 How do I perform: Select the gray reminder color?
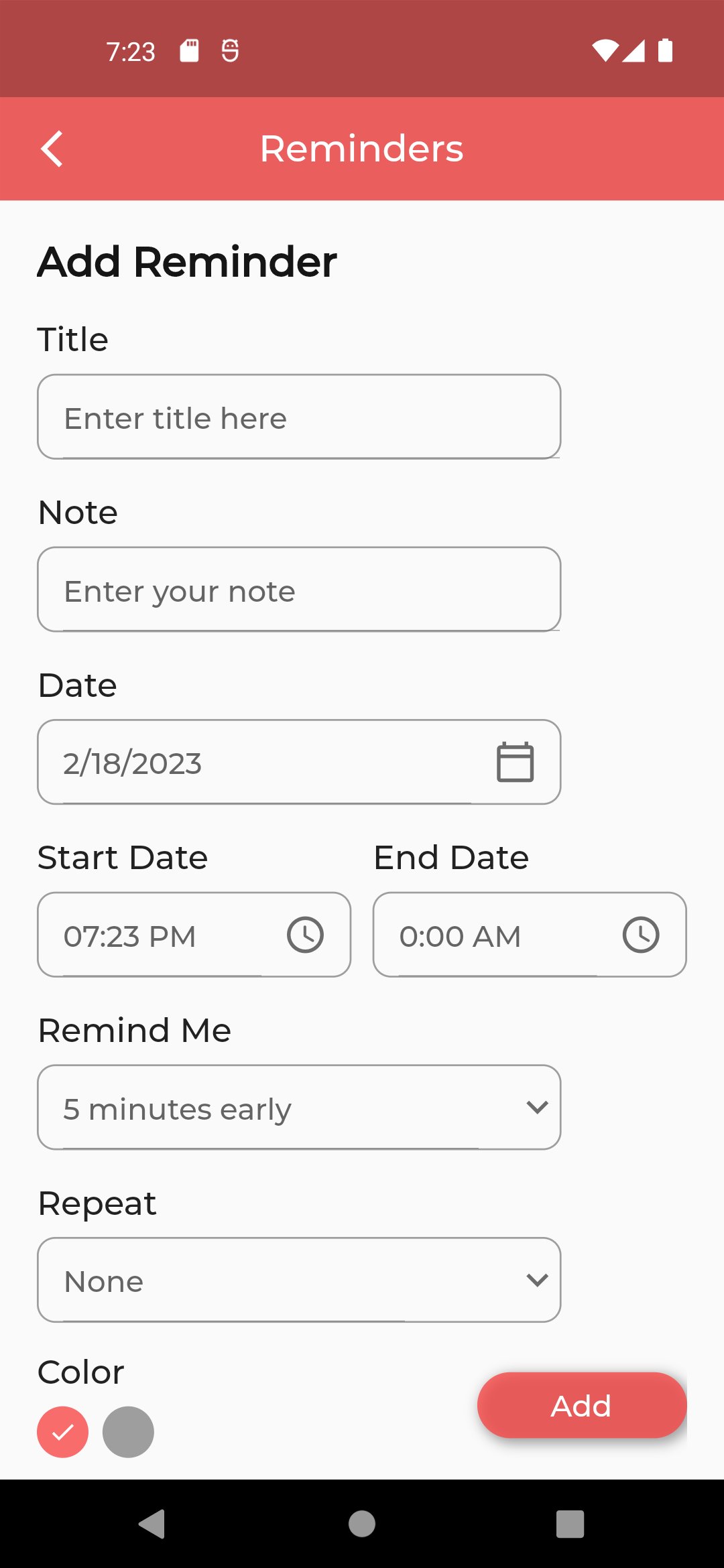129,1431
